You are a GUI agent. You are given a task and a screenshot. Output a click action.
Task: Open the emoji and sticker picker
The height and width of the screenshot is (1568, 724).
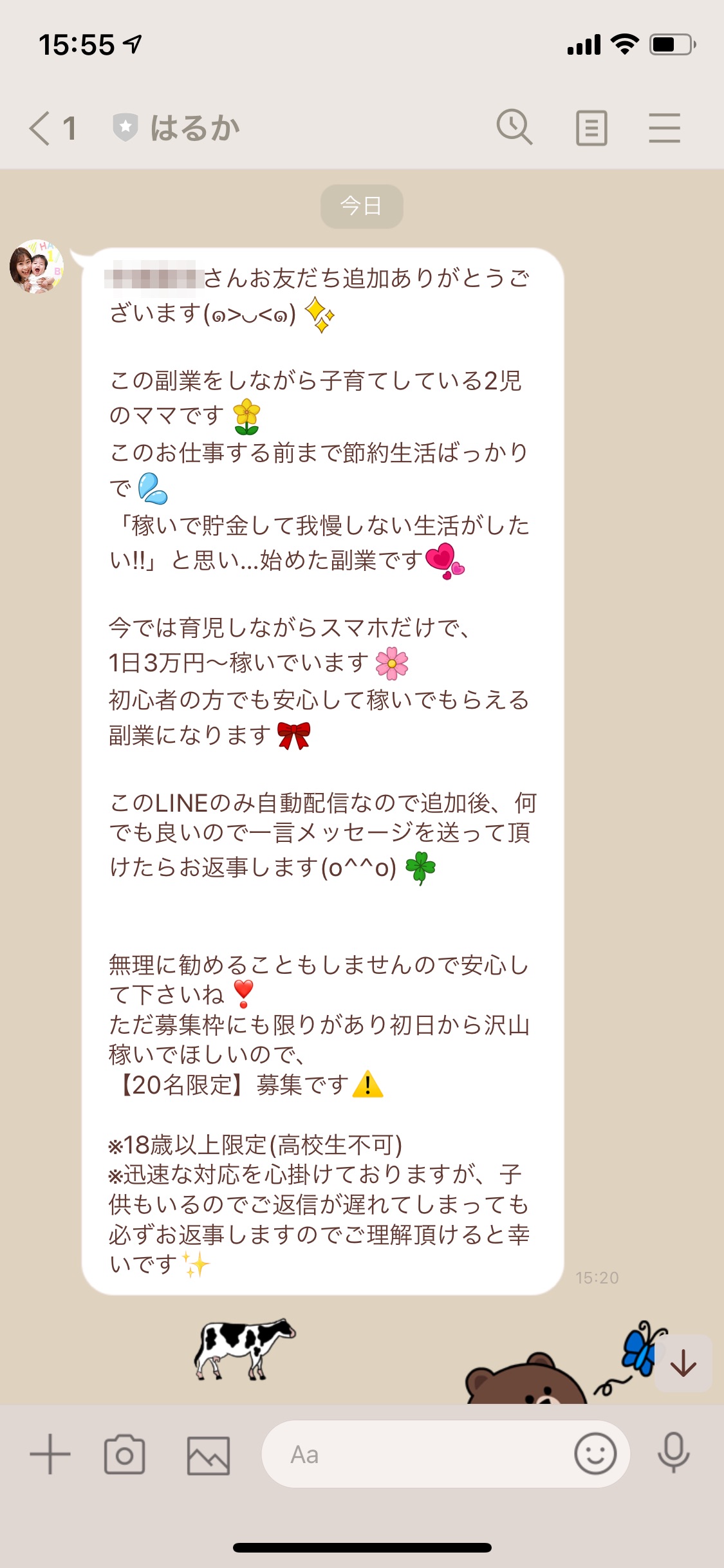[595, 1453]
